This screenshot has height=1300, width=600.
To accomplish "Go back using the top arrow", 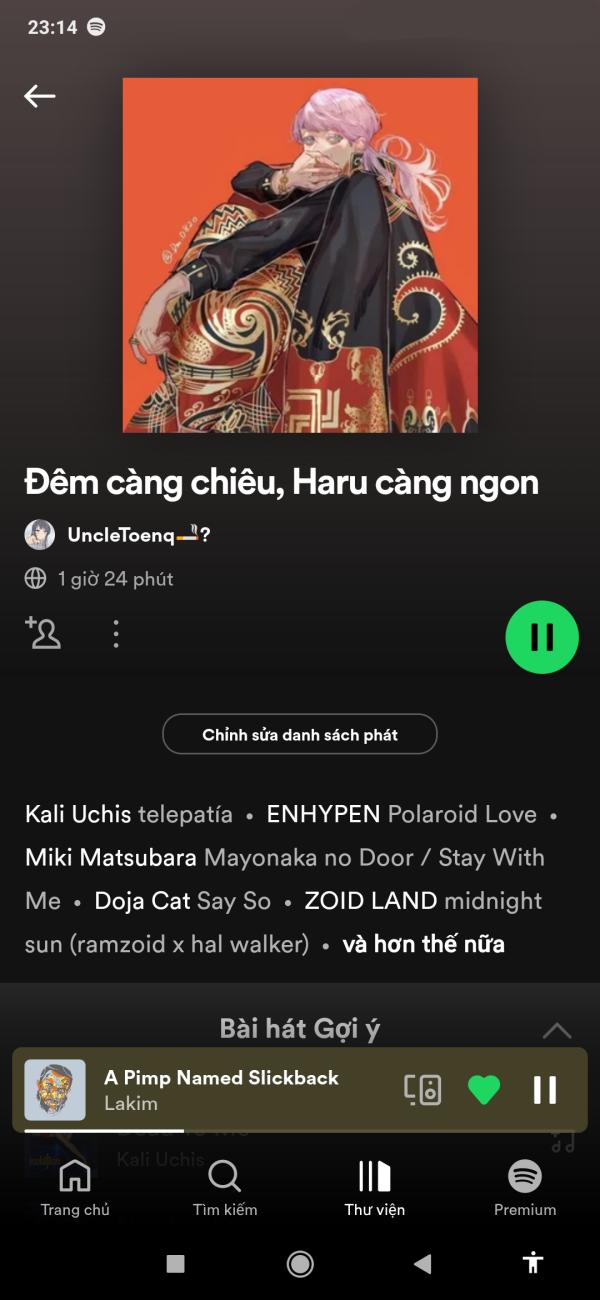I will pos(40,96).
